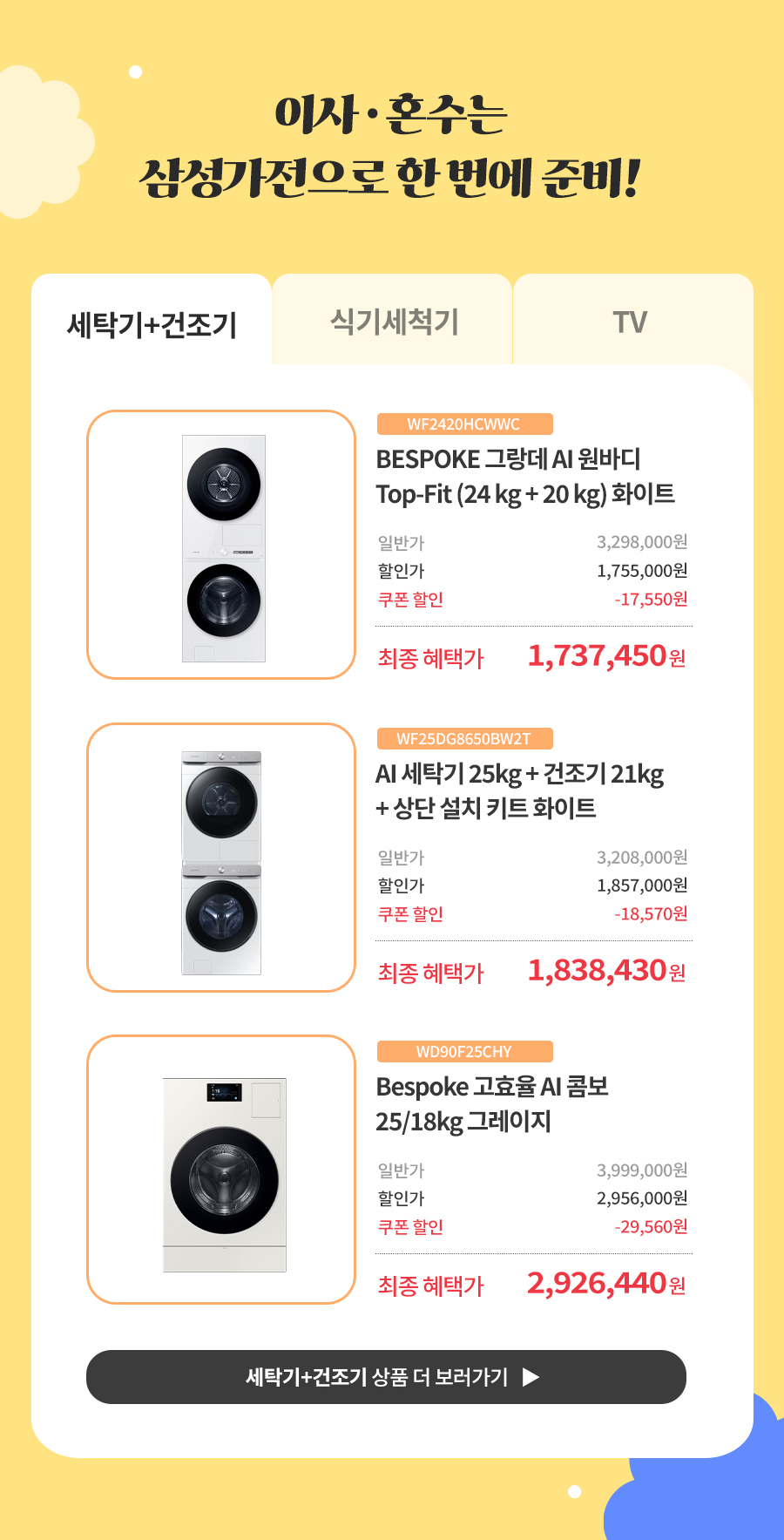
Task: Click the Bespoke AI 콤보 product image
Action: (x=225, y=1173)
